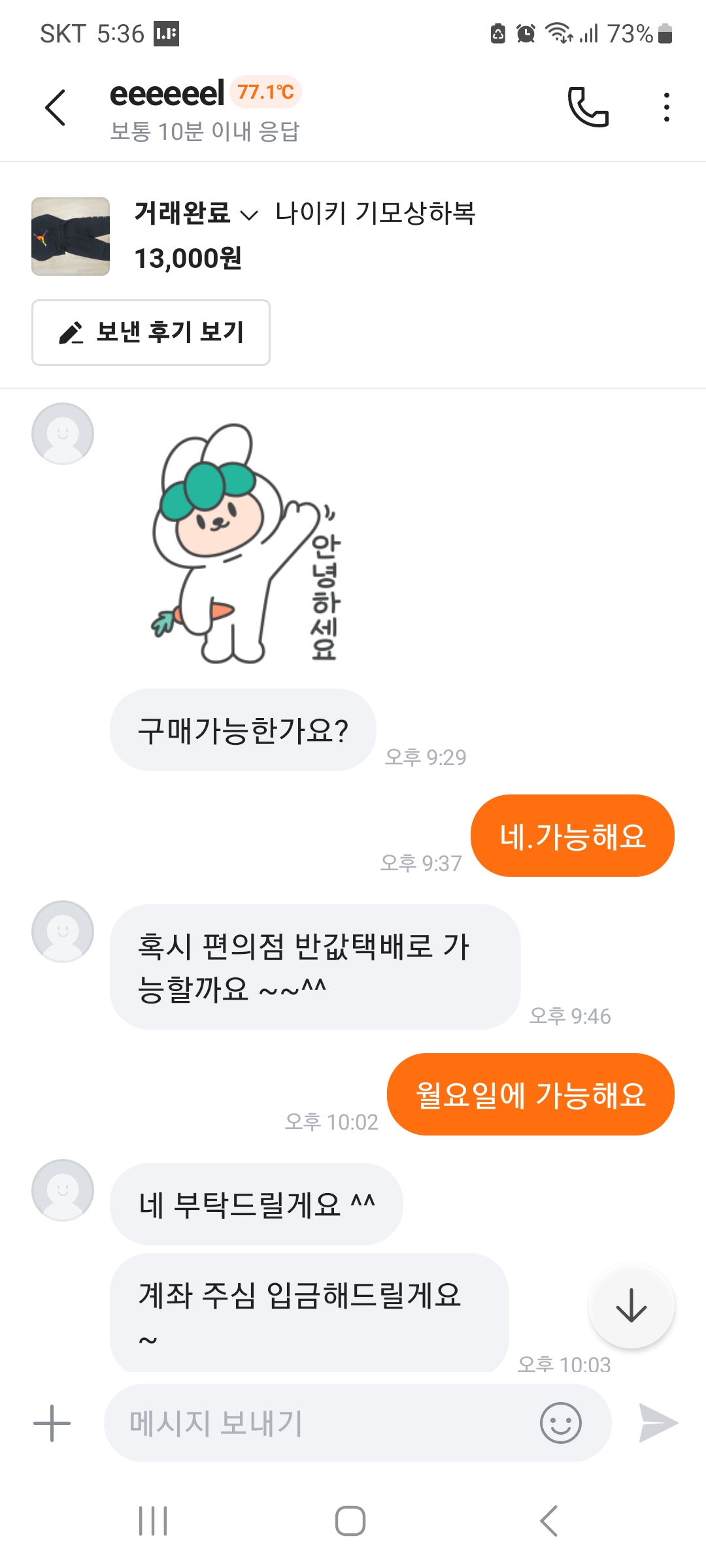Open the 나이키 기모상하복 listing
This screenshot has width=706, height=1568.
point(375,213)
